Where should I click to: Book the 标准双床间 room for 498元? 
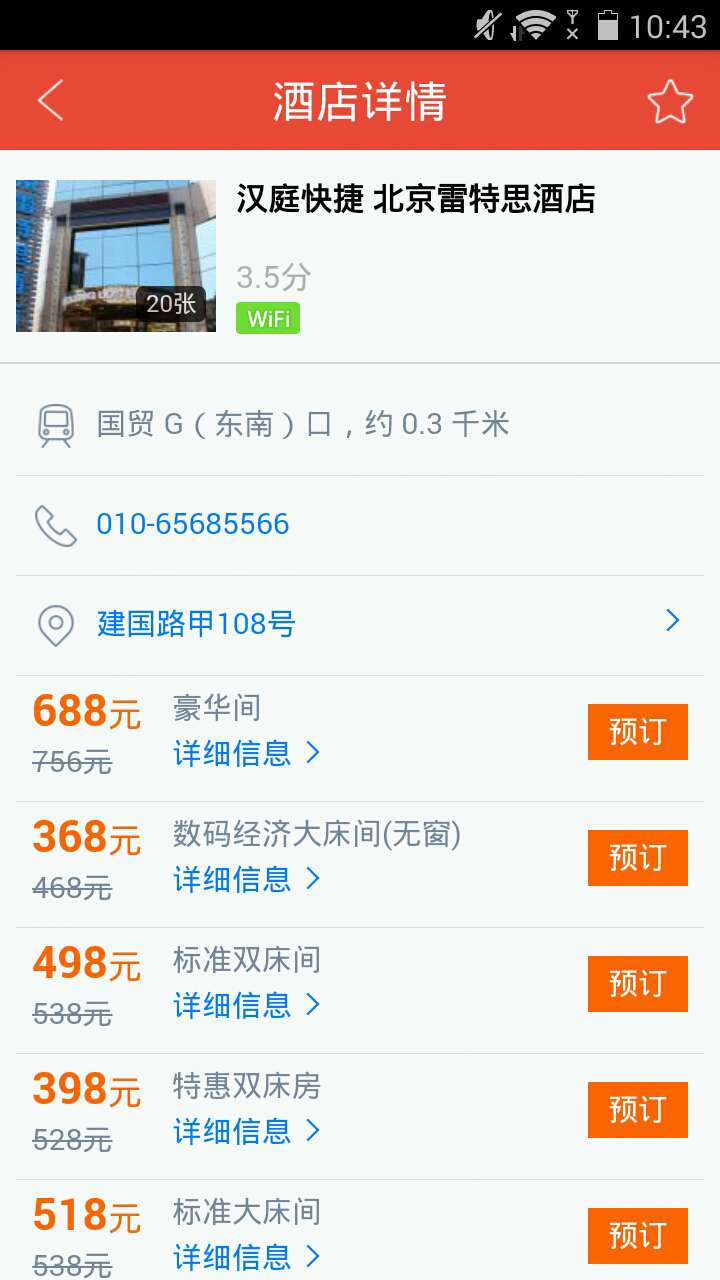(637, 984)
